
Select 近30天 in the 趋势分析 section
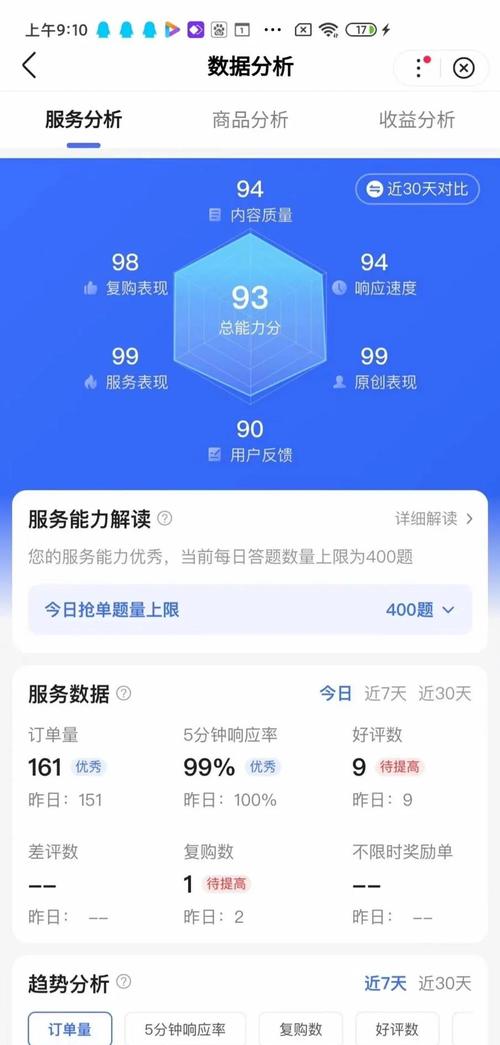pyautogui.click(x=445, y=983)
